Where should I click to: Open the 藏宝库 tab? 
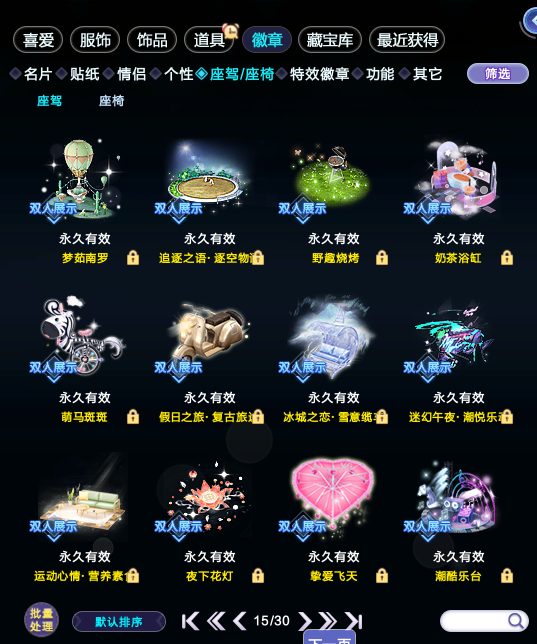point(330,40)
